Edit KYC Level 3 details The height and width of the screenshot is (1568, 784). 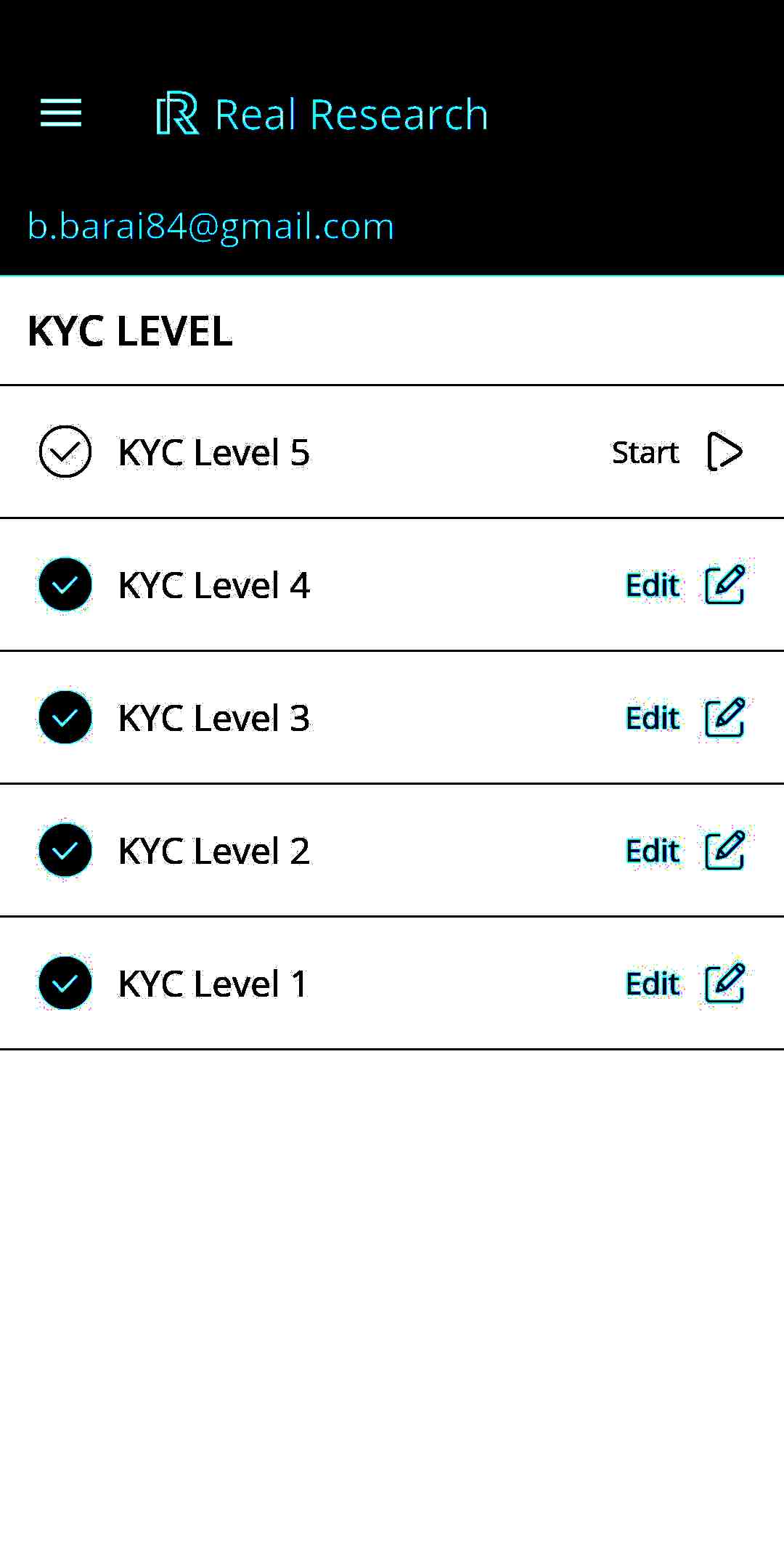[685, 718]
